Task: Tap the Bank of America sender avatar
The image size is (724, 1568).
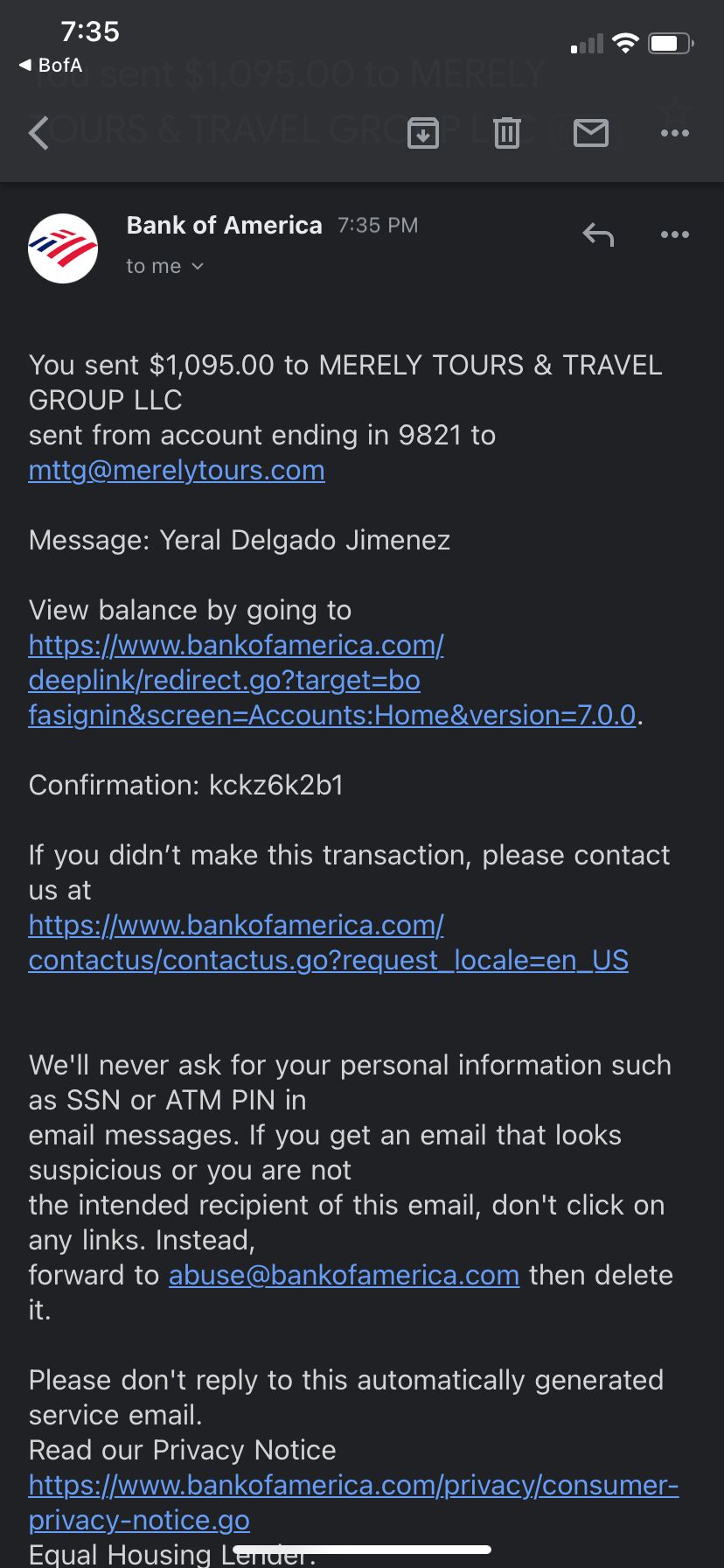Action: click(63, 248)
